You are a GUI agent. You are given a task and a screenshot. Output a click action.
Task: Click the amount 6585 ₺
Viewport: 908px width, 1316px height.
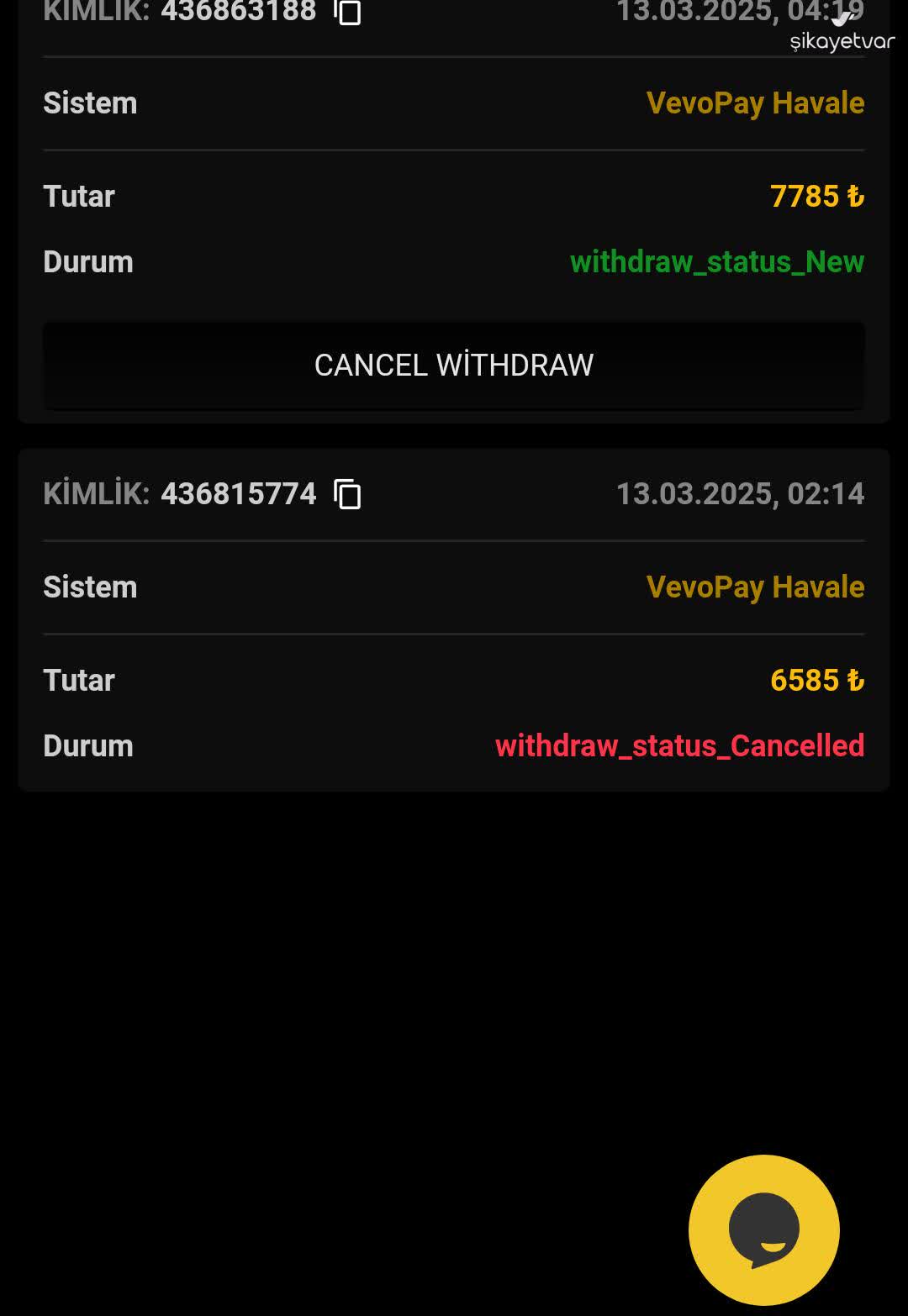point(818,681)
